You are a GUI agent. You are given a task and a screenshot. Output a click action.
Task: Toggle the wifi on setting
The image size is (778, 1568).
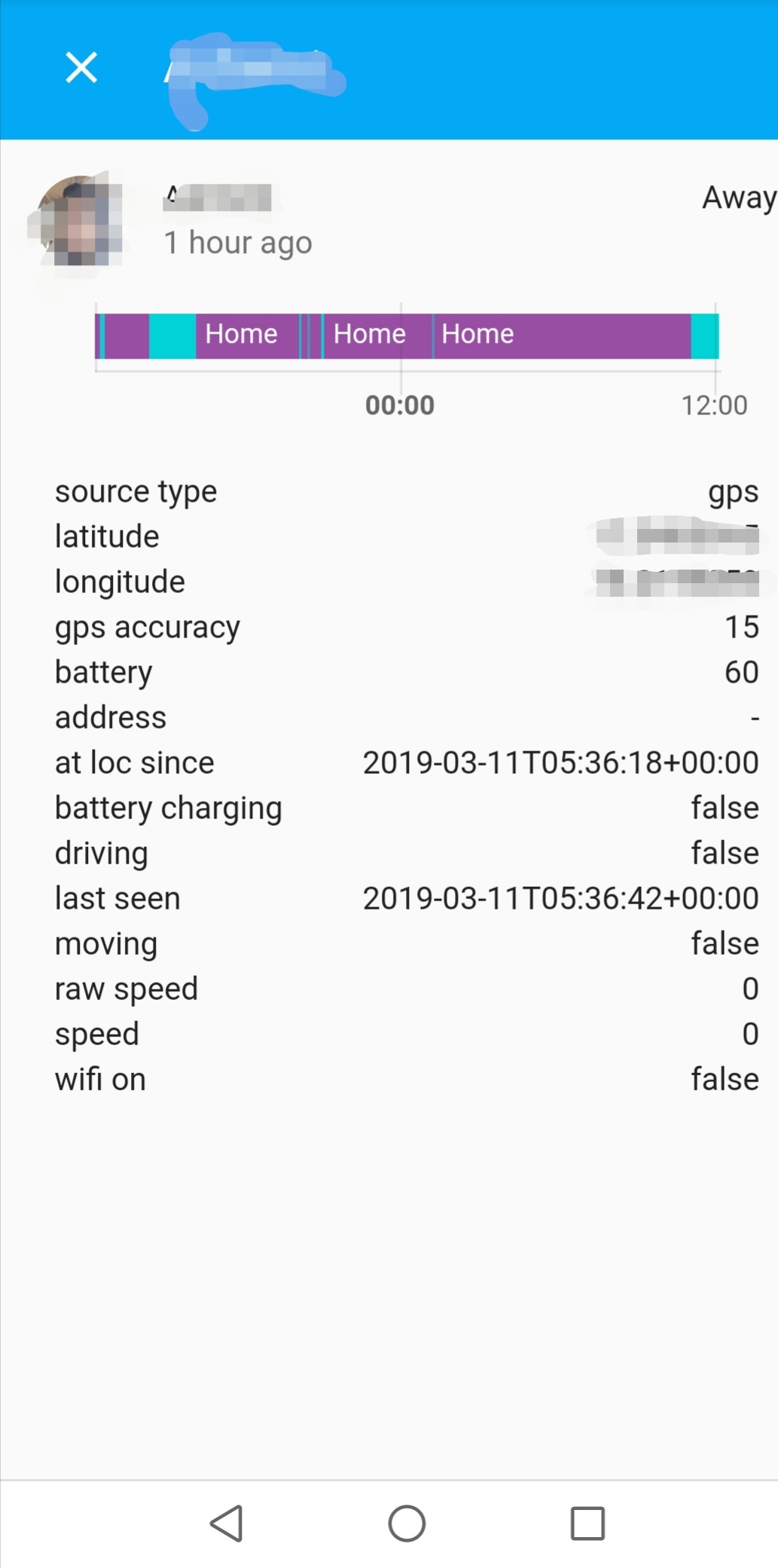[725, 1078]
